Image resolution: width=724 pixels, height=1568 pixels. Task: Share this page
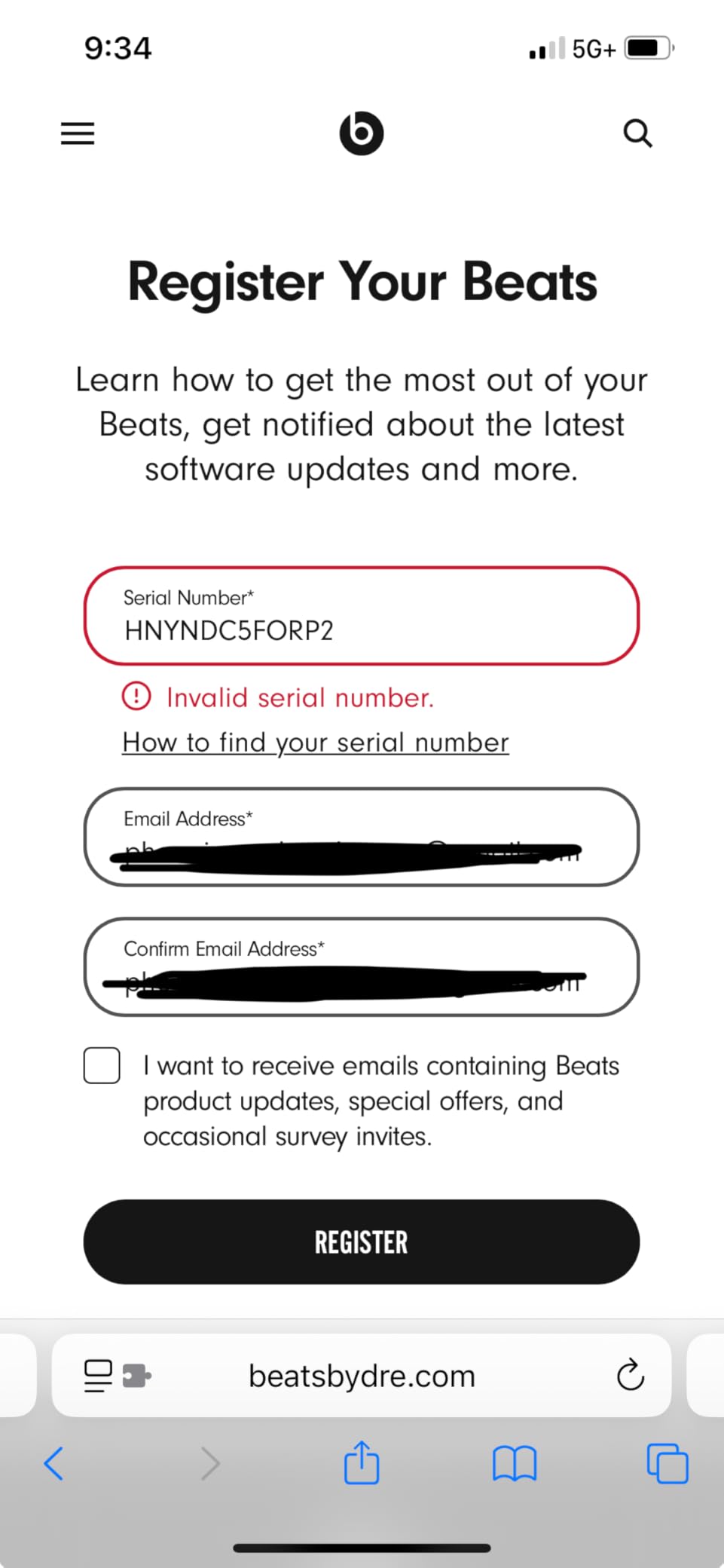click(x=362, y=1463)
